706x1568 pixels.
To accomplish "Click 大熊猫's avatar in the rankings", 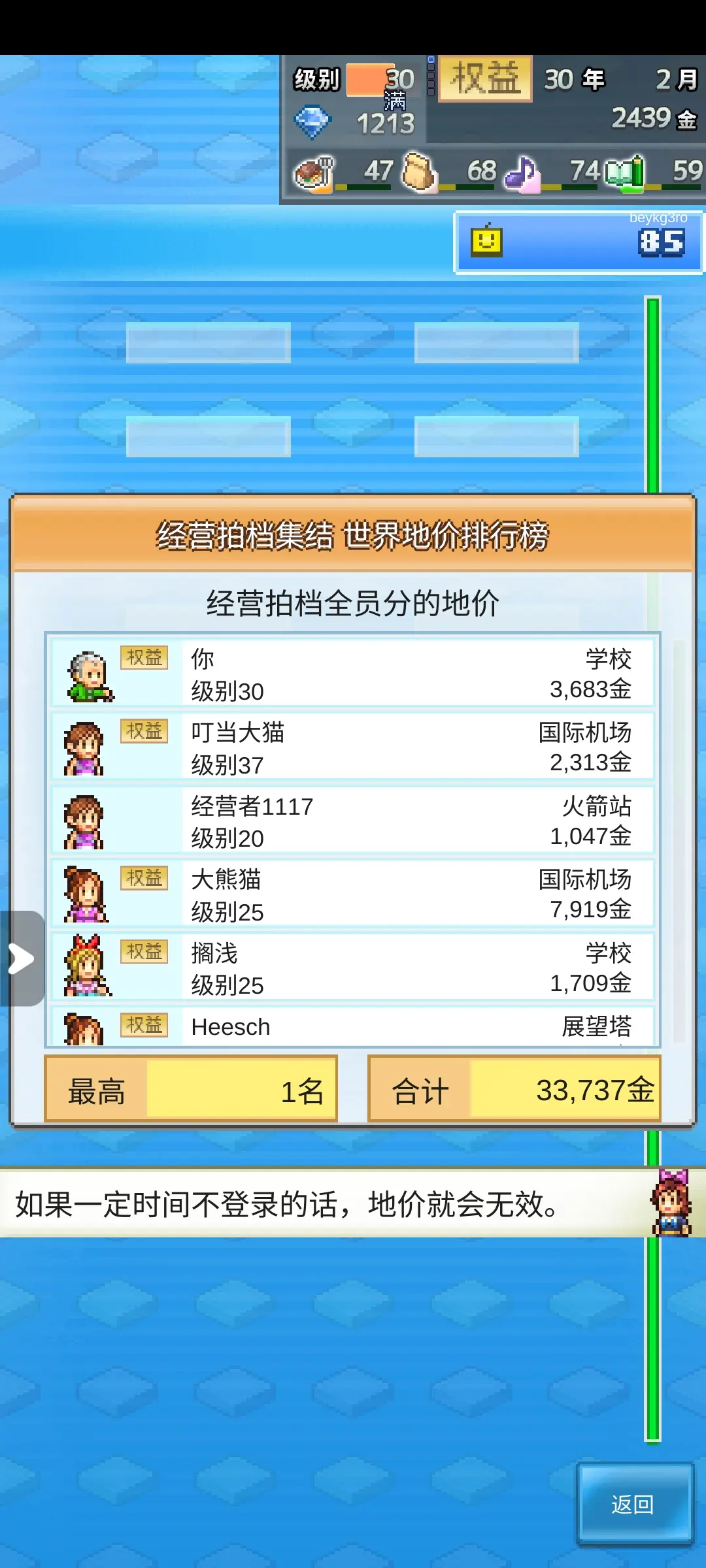I will coord(85,894).
